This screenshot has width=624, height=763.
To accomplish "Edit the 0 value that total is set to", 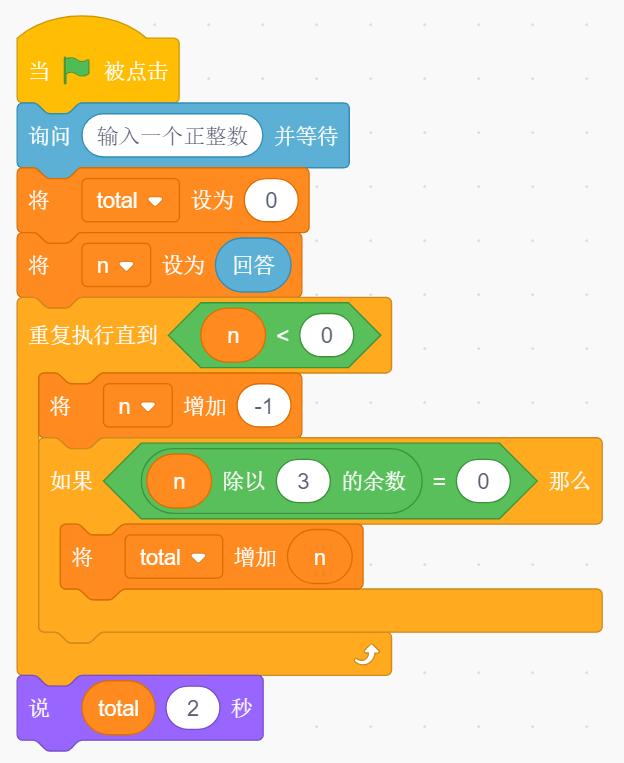I will (271, 200).
